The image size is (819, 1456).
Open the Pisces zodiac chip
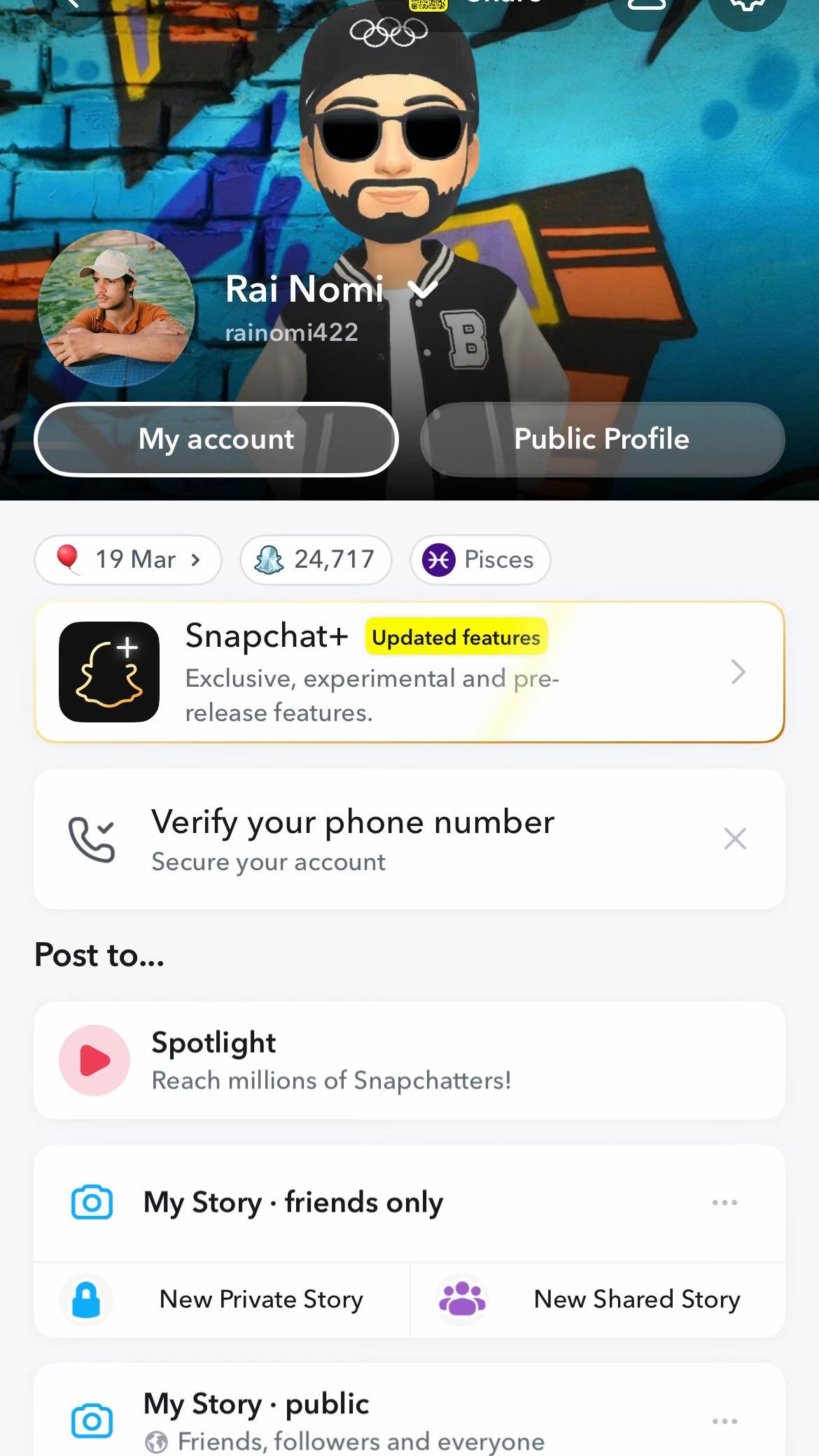pyautogui.click(x=480, y=560)
